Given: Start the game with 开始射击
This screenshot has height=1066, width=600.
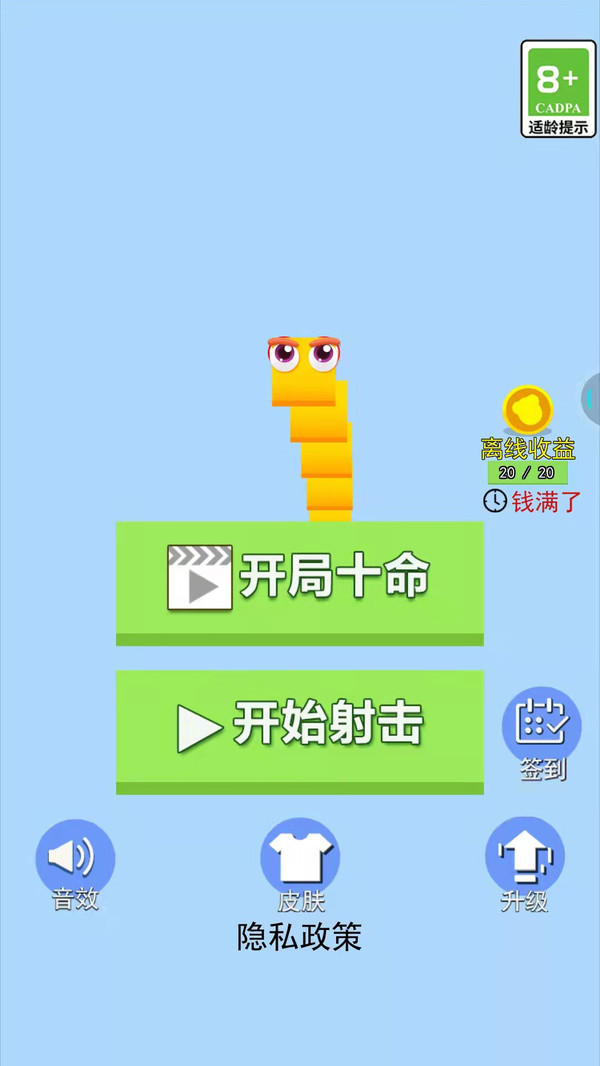Looking at the screenshot, I should pyautogui.click(x=300, y=728).
